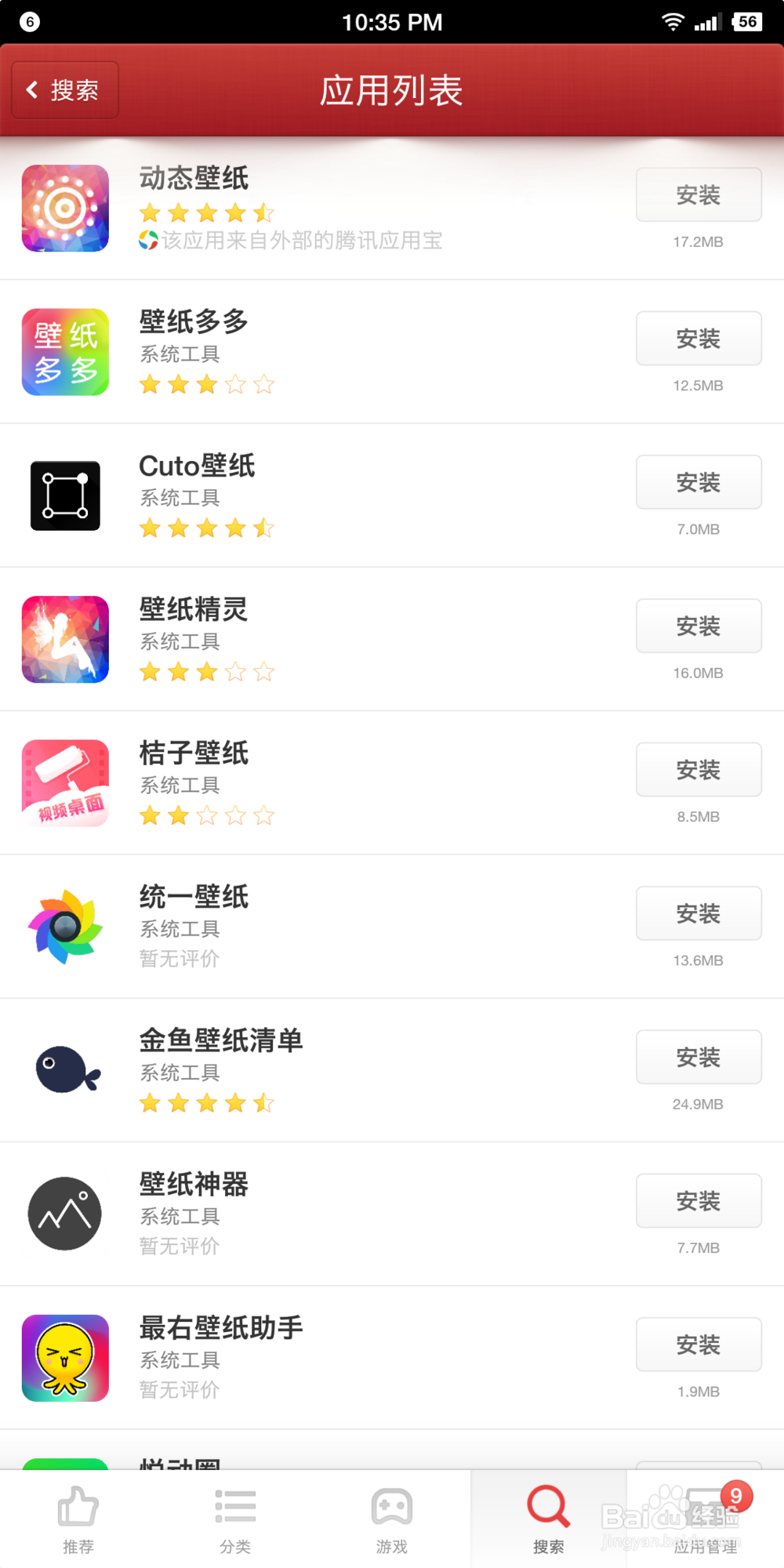The image size is (784, 1568).
Task: Tap 安装 for Cuto壁纸
Action: (698, 482)
